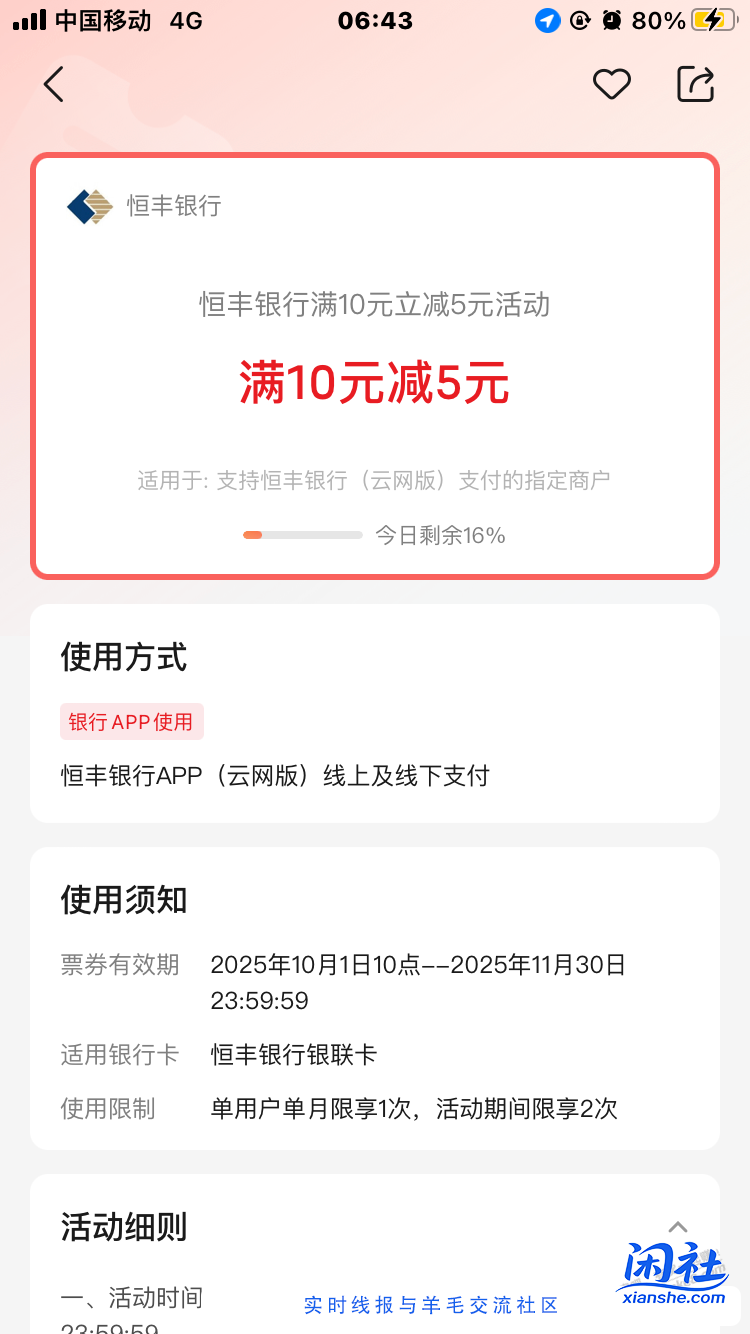
Task: Toggle favorite status with the heart button
Action: tap(611, 85)
